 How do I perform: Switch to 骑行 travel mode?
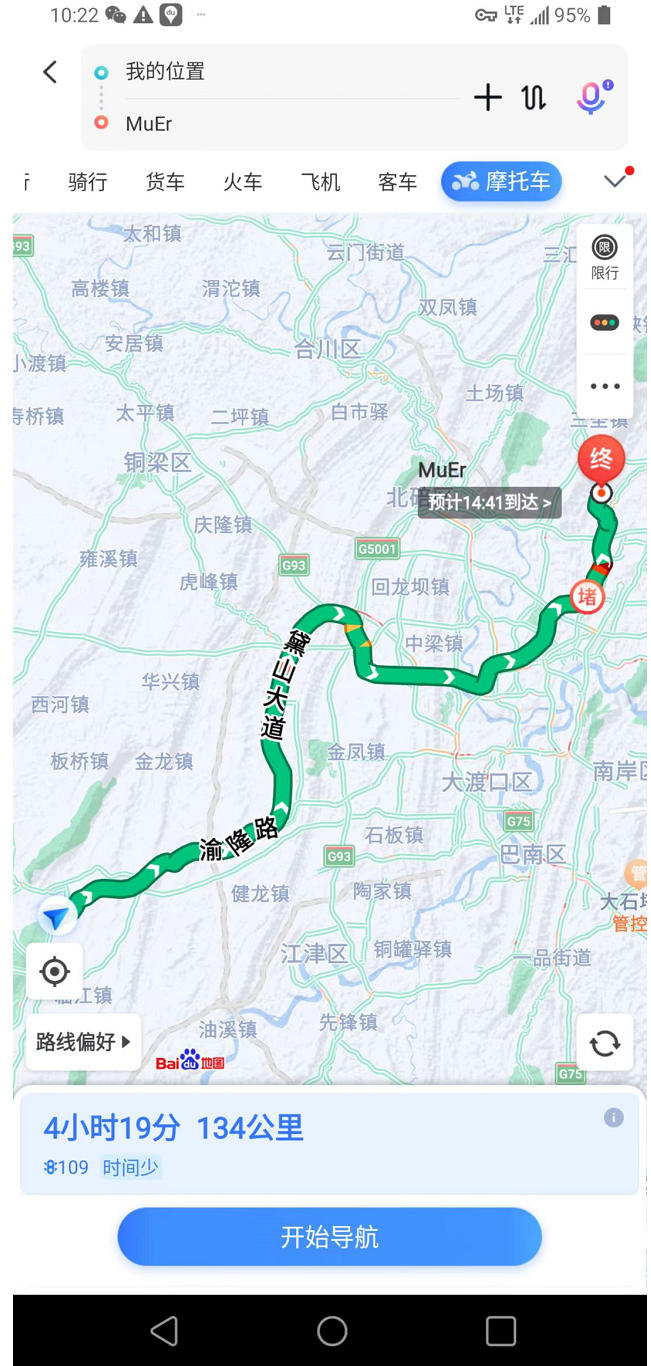click(x=88, y=182)
